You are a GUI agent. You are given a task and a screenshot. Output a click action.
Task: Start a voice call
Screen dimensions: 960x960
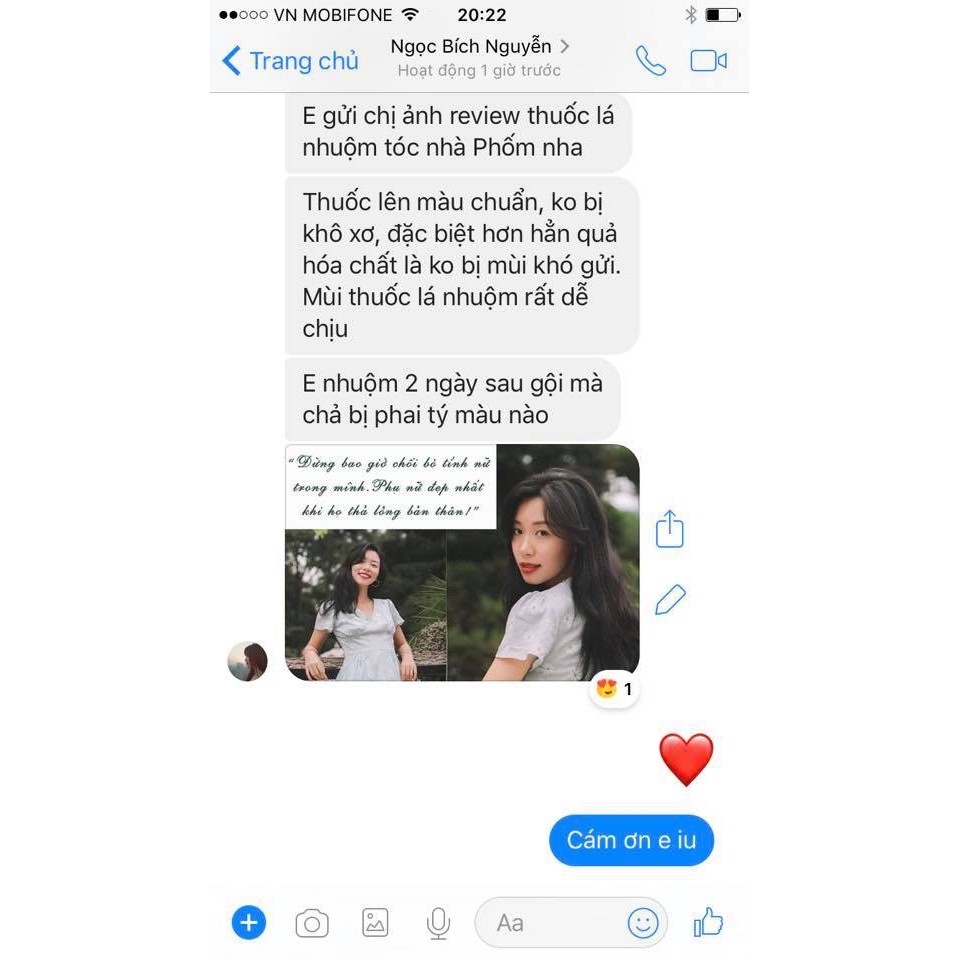(650, 61)
